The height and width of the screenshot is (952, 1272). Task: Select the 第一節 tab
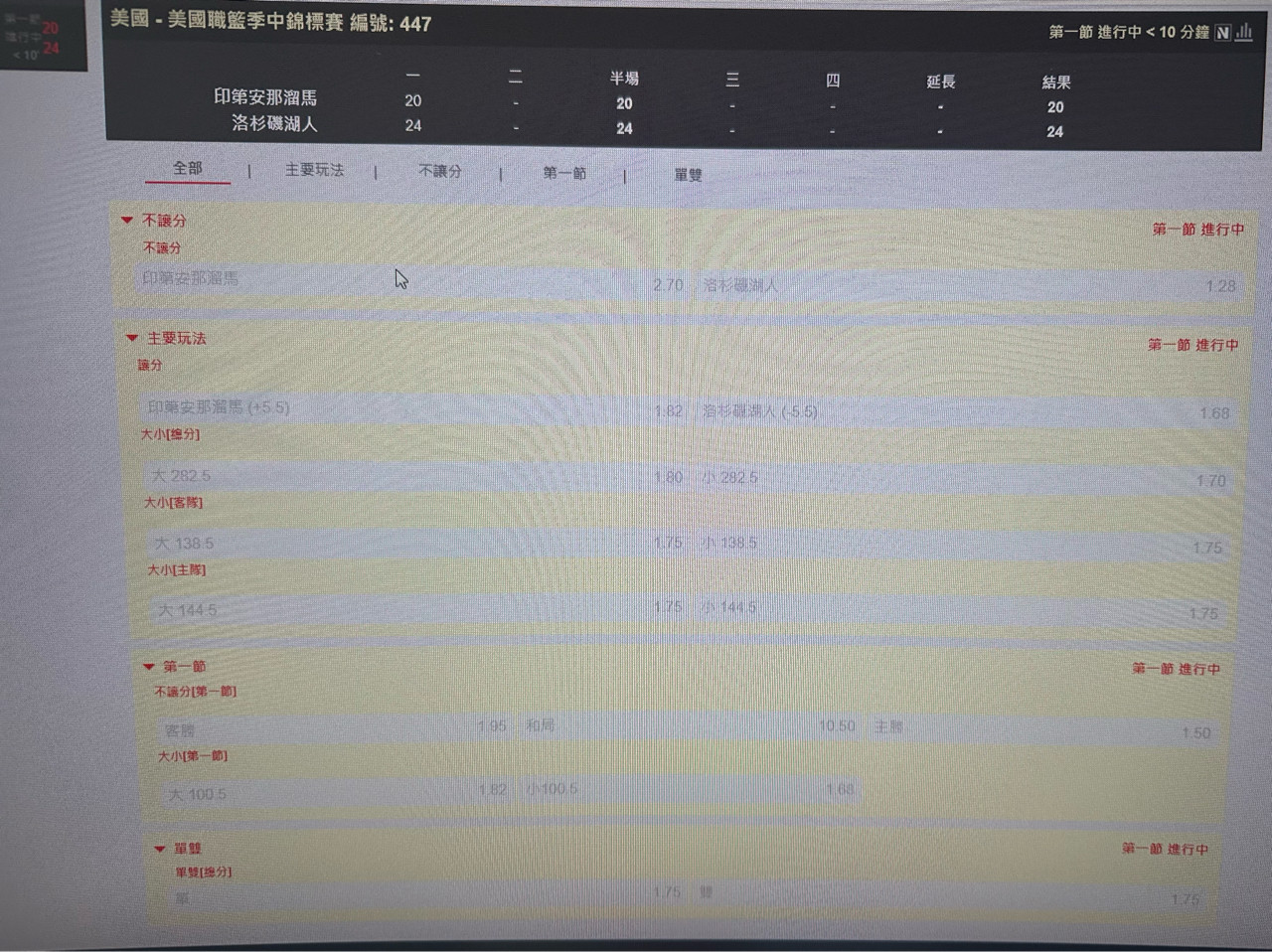click(563, 173)
